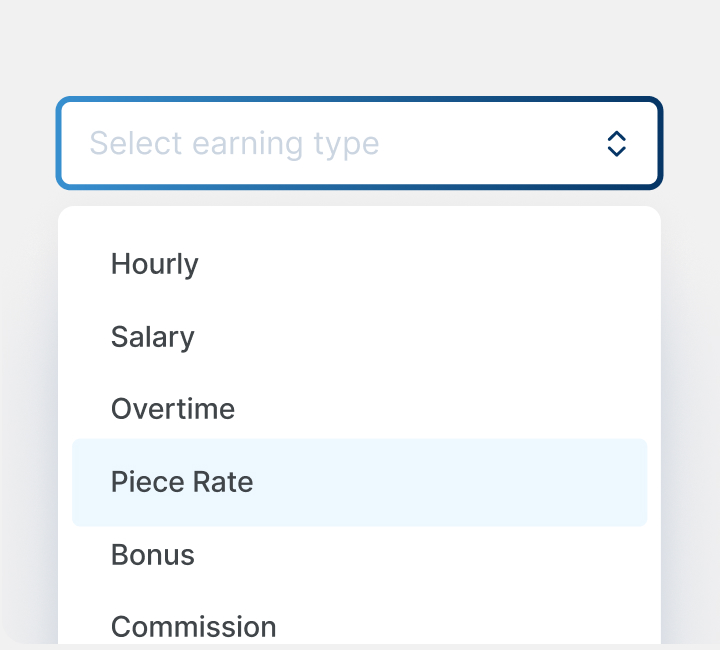Choose Bonus from the list
Viewport: 720px width, 650px height.
(x=360, y=555)
